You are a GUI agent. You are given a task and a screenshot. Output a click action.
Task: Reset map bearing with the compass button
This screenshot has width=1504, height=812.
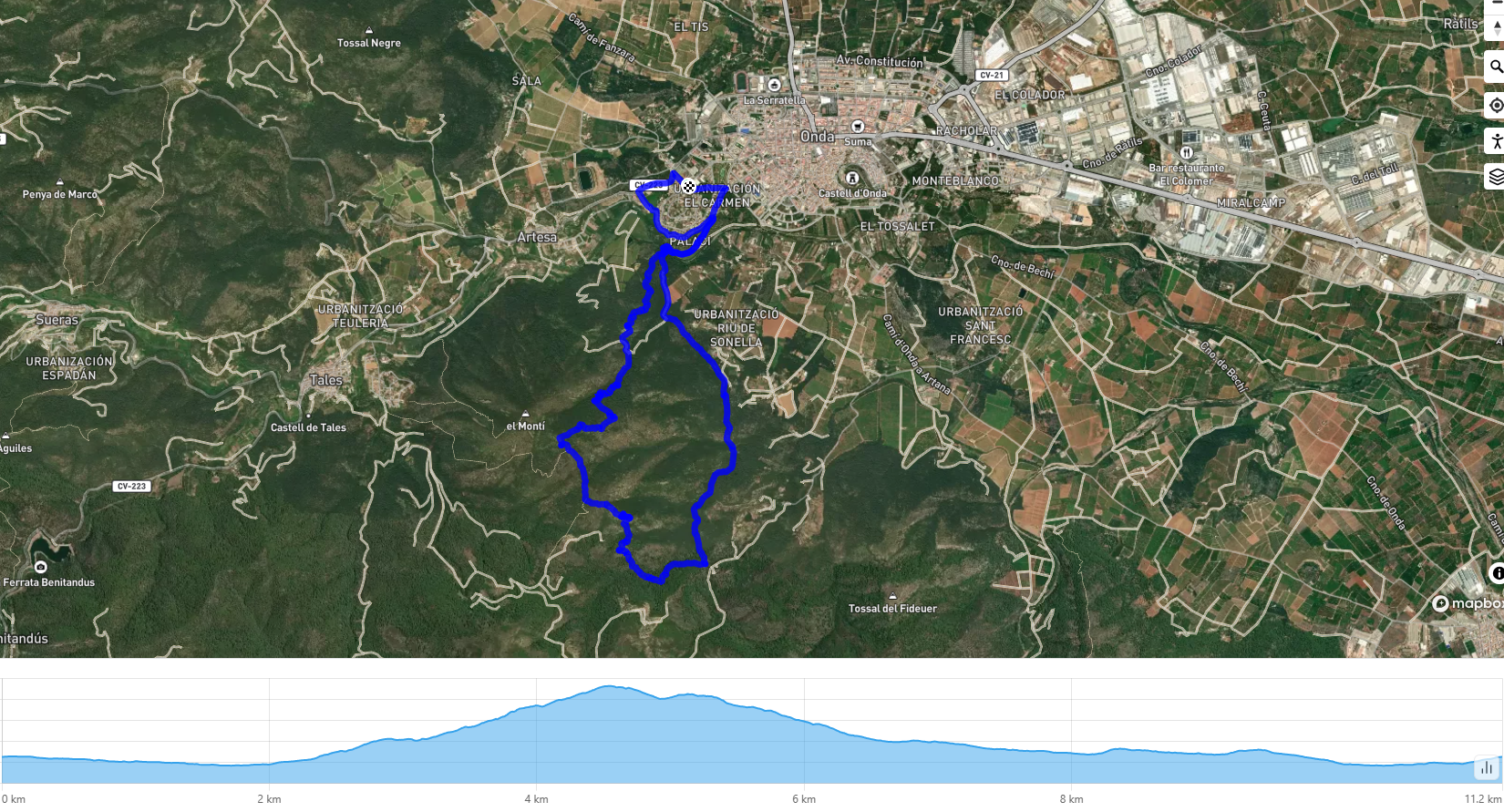point(1496,27)
